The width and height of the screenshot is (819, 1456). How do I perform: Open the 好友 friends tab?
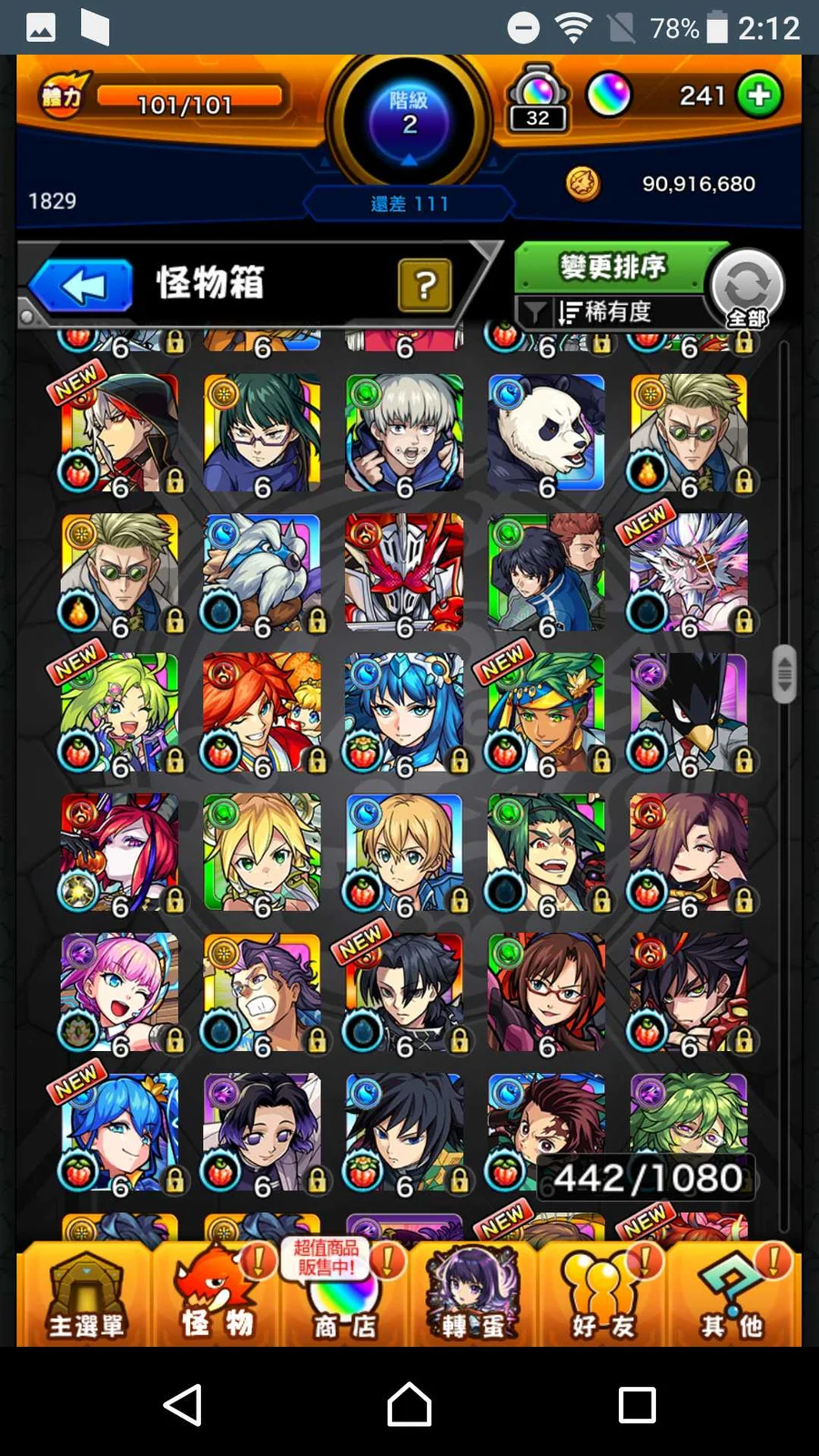coord(602,1294)
